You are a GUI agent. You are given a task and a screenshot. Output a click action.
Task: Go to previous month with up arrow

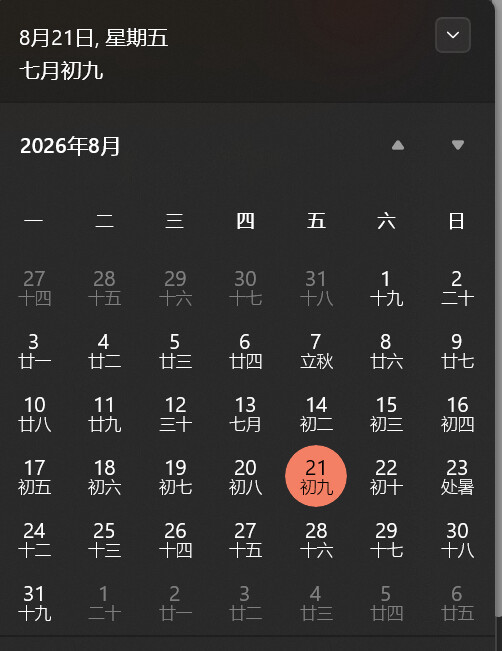tap(398, 145)
